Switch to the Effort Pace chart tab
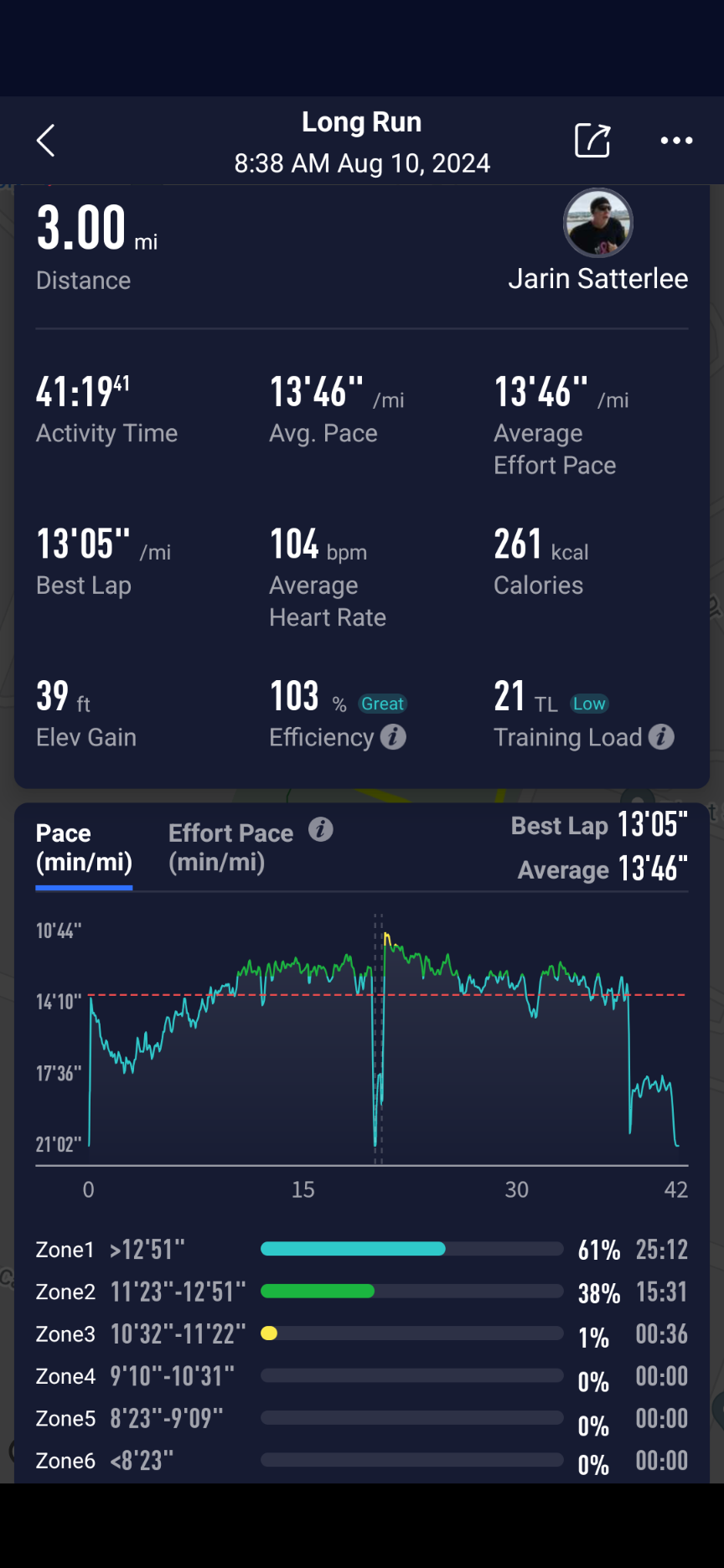This screenshot has width=724, height=1568. tap(230, 848)
